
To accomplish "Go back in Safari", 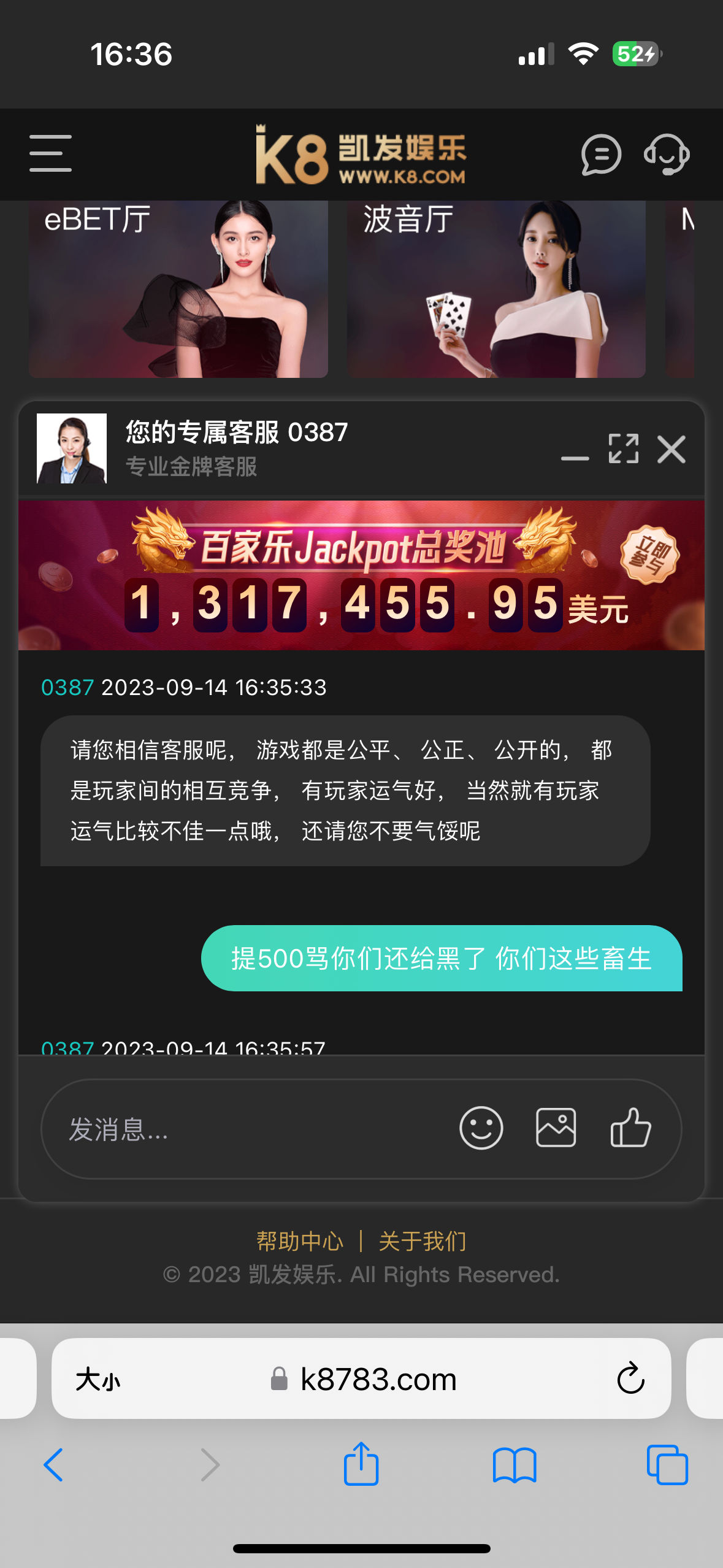I will 53,1465.
